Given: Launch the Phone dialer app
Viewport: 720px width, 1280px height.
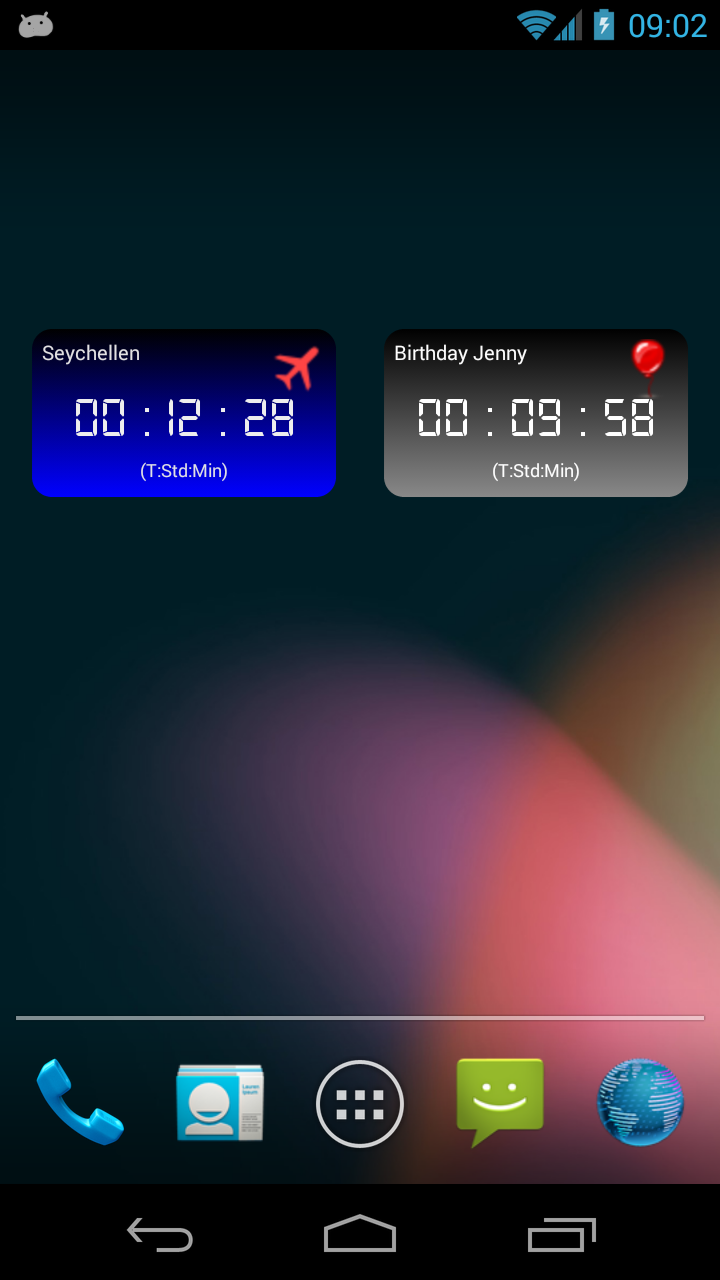Looking at the screenshot, I should coord(80,1102).
